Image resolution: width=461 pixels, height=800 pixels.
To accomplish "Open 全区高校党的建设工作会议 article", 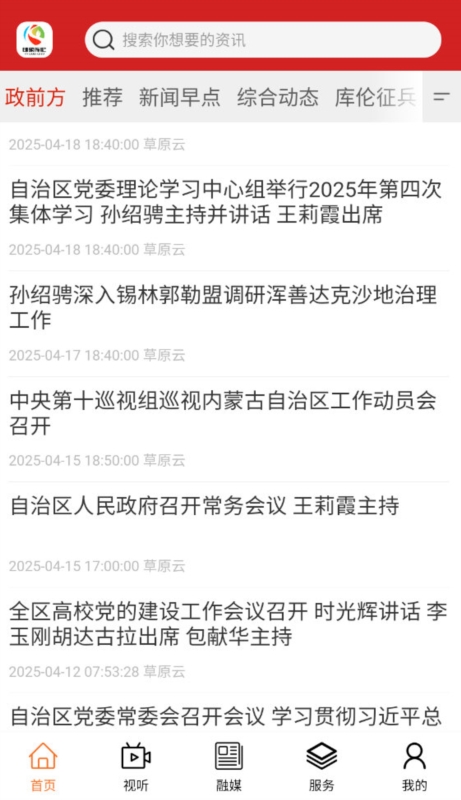I will 228,624.
